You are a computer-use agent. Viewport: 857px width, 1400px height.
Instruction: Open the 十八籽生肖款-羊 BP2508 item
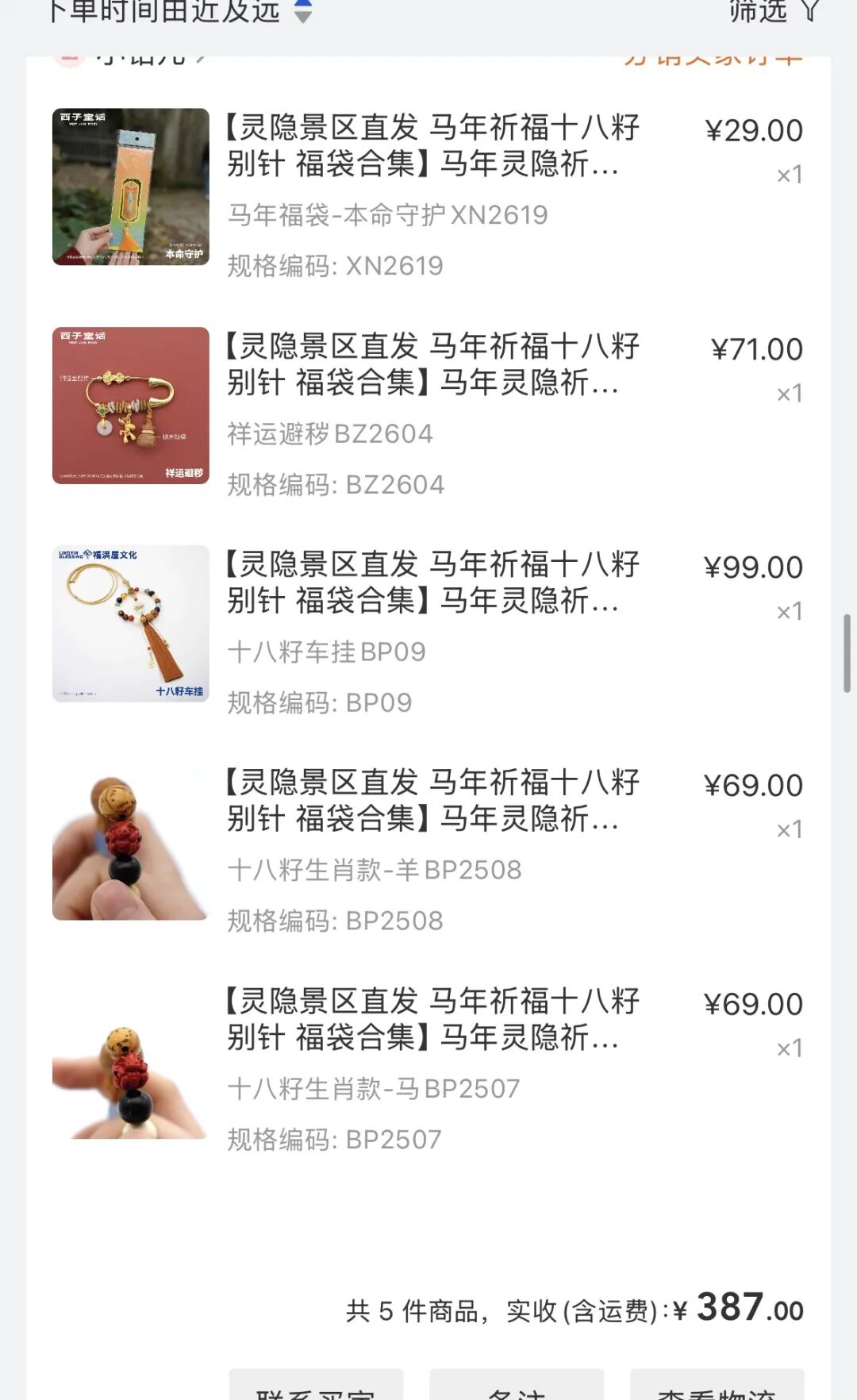pos(428,849)
